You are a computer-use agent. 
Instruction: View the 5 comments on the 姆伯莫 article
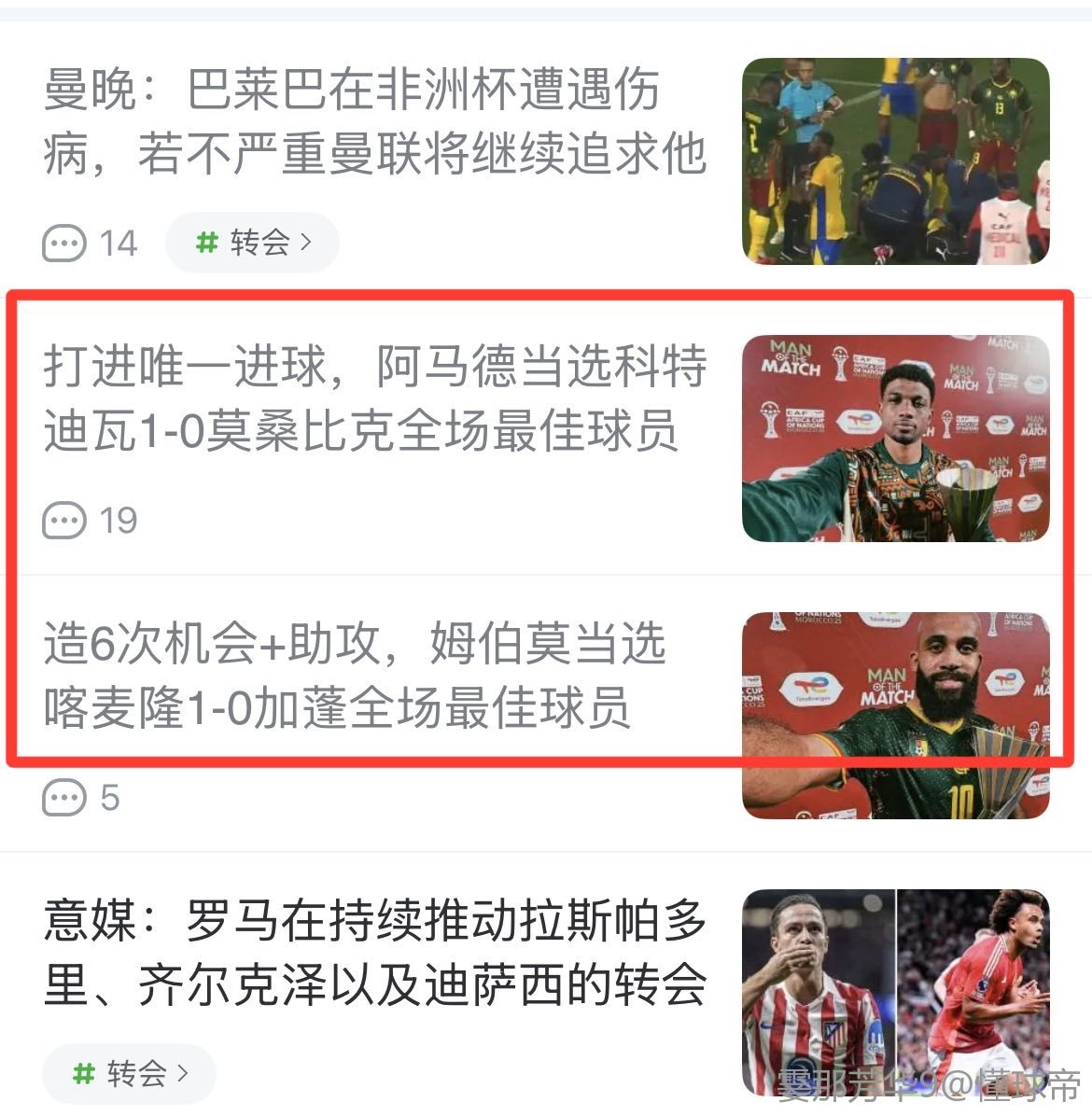[x=81, y=798]
